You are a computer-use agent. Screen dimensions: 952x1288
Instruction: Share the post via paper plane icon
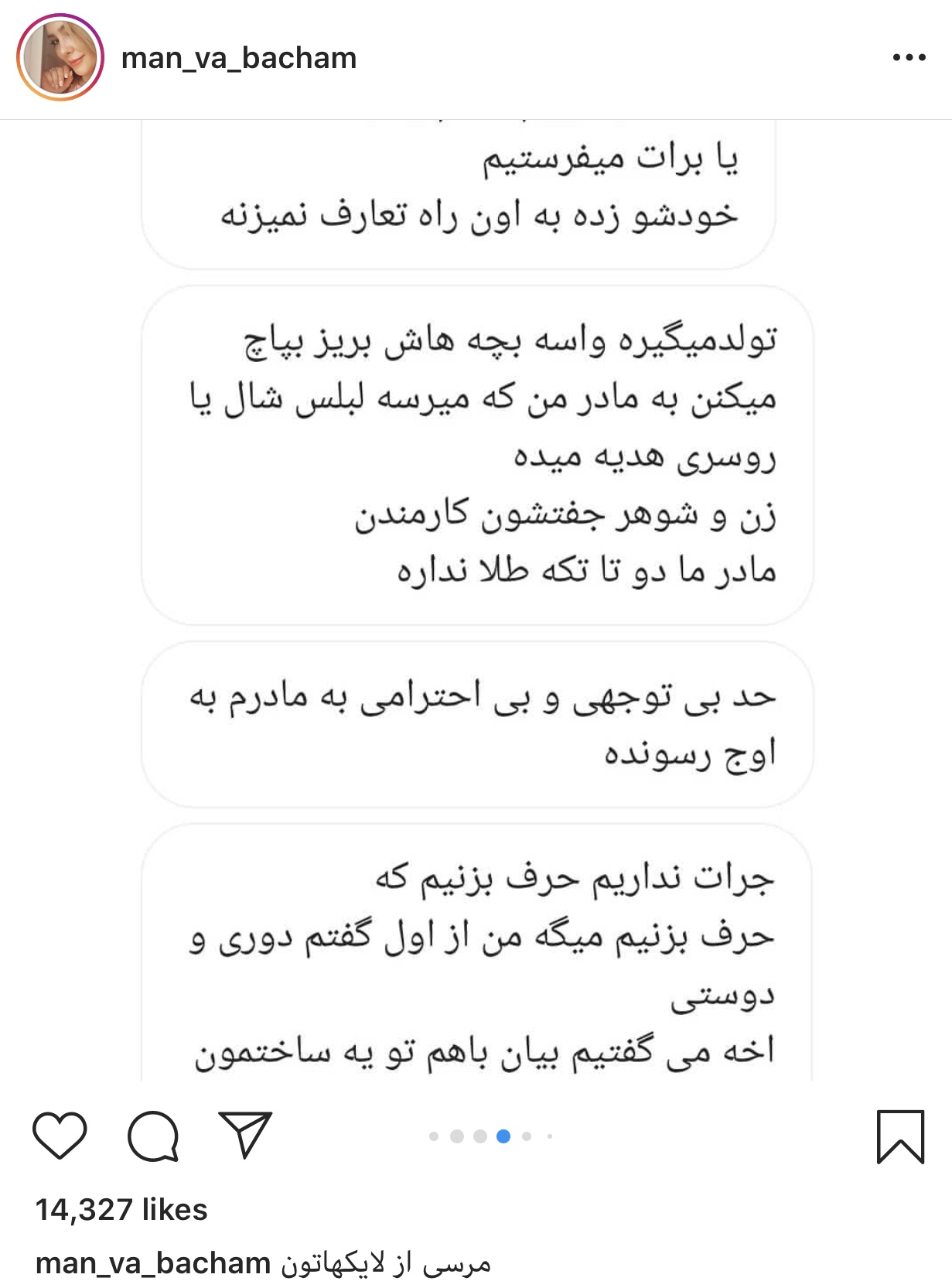(x=245, y=1136)
